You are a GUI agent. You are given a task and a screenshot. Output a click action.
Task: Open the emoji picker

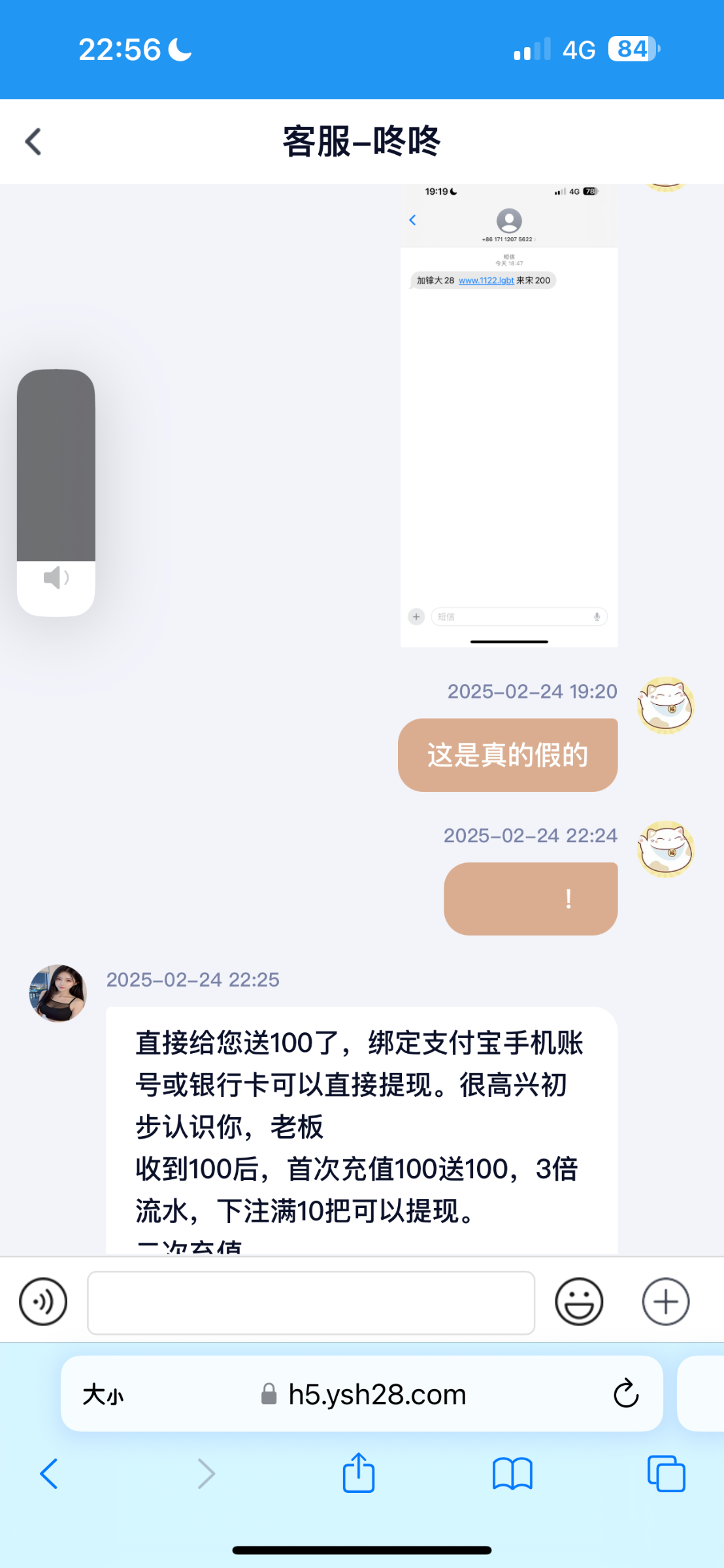coord(579,1301)
